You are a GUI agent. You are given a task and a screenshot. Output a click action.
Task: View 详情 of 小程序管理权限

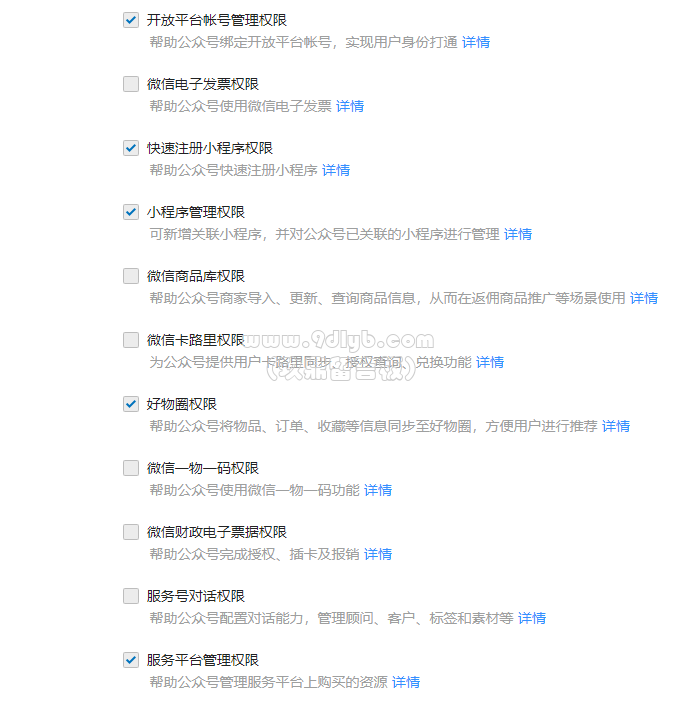click(x=518, y=234)
